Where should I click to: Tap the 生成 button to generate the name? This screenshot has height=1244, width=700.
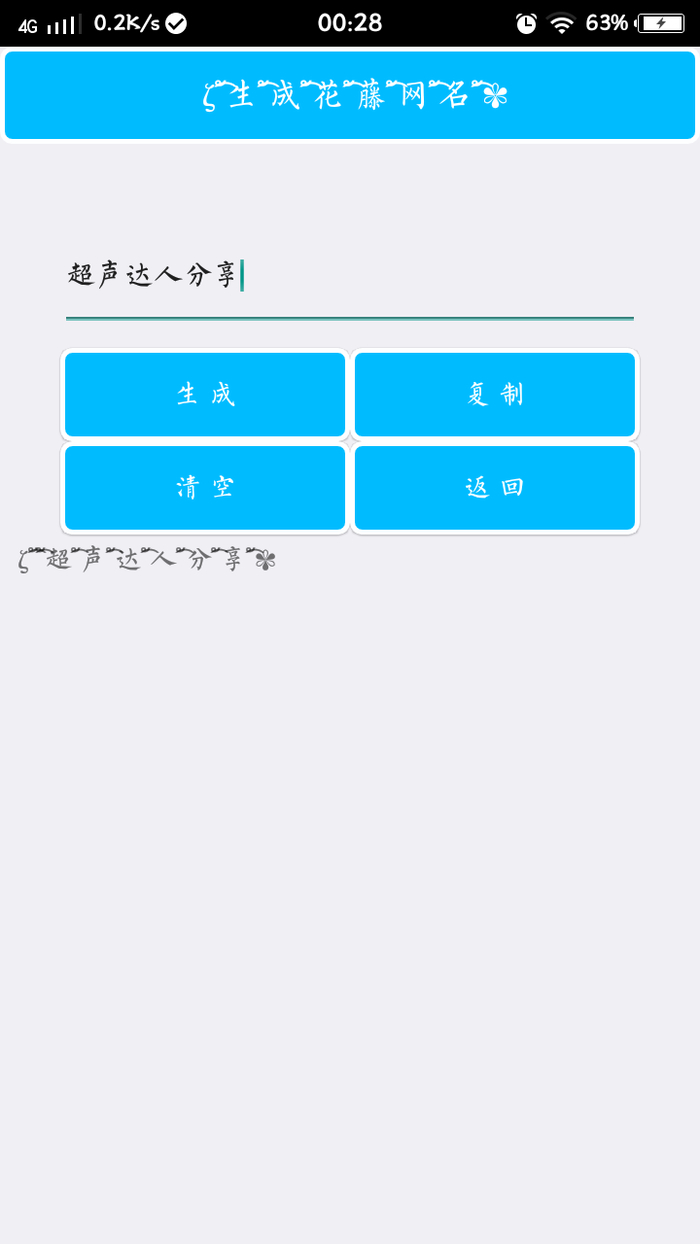(x=205, y=394)
